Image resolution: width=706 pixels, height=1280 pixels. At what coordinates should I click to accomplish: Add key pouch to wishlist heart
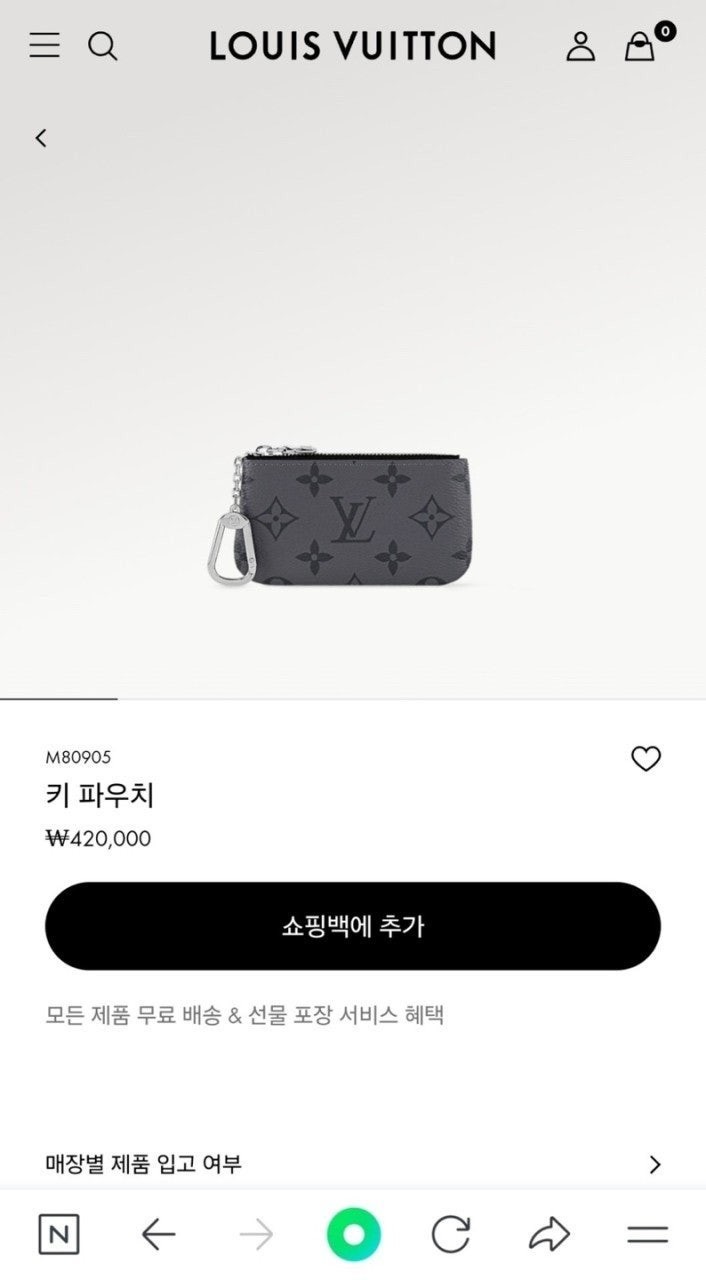tap(646, 759)
